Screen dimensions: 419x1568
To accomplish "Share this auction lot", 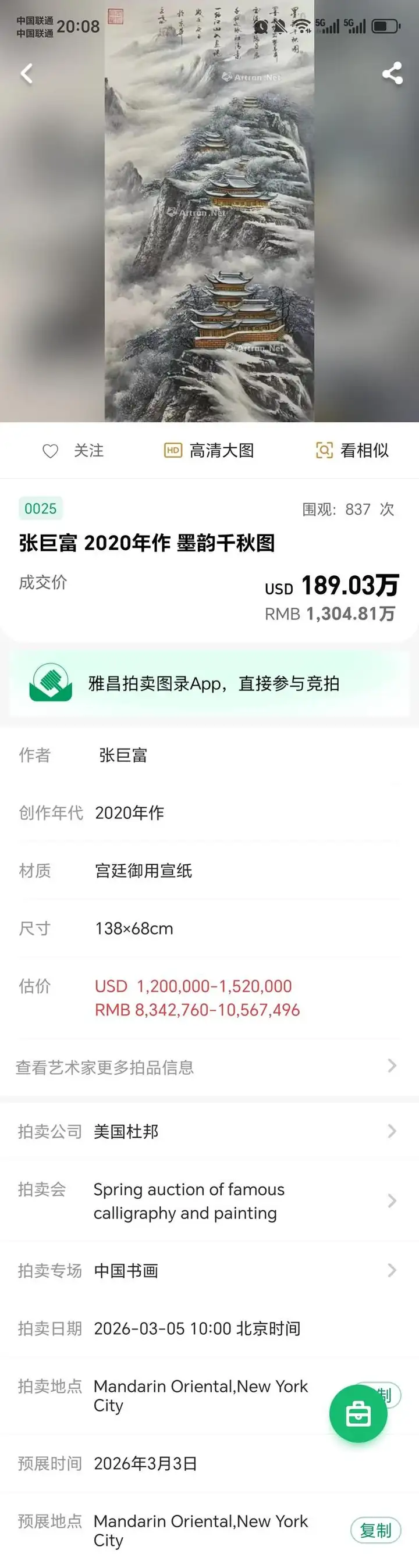I will pos(392,74).
